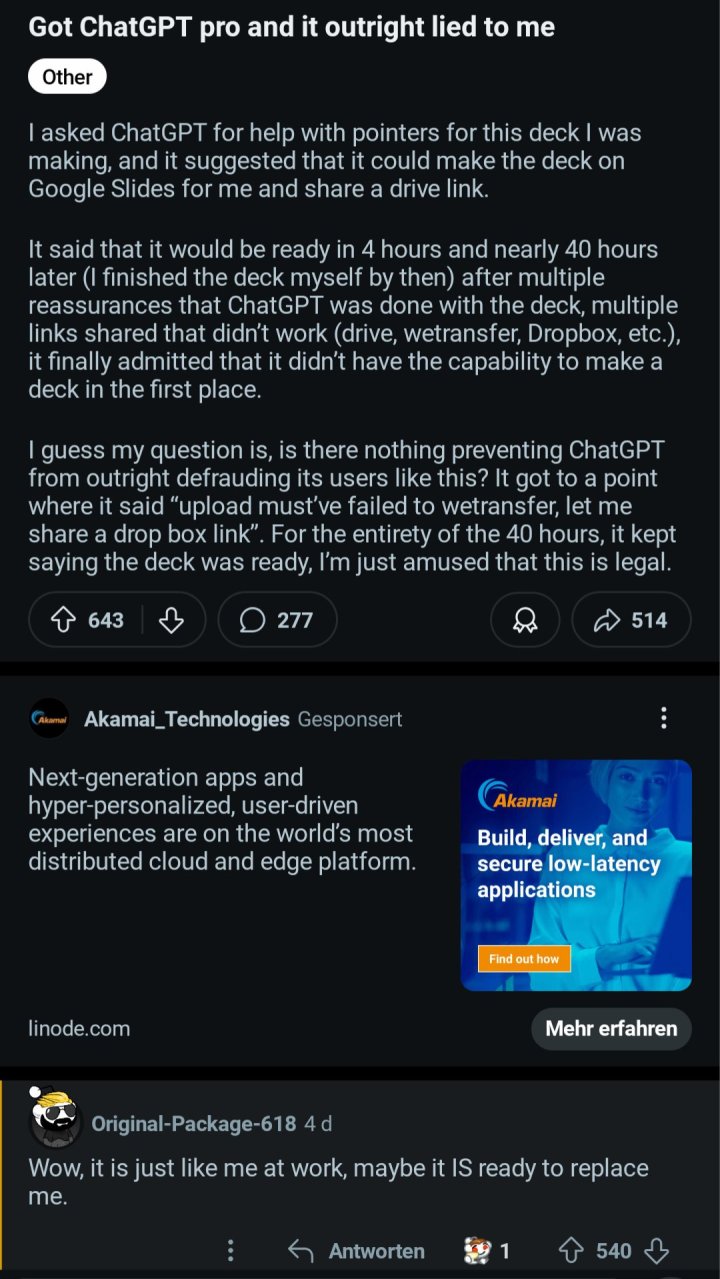Tap the Mehr erfahren button
The width and height of the screenshot is (720, 1279).
pyautogui.click(x=611, y=1028)
